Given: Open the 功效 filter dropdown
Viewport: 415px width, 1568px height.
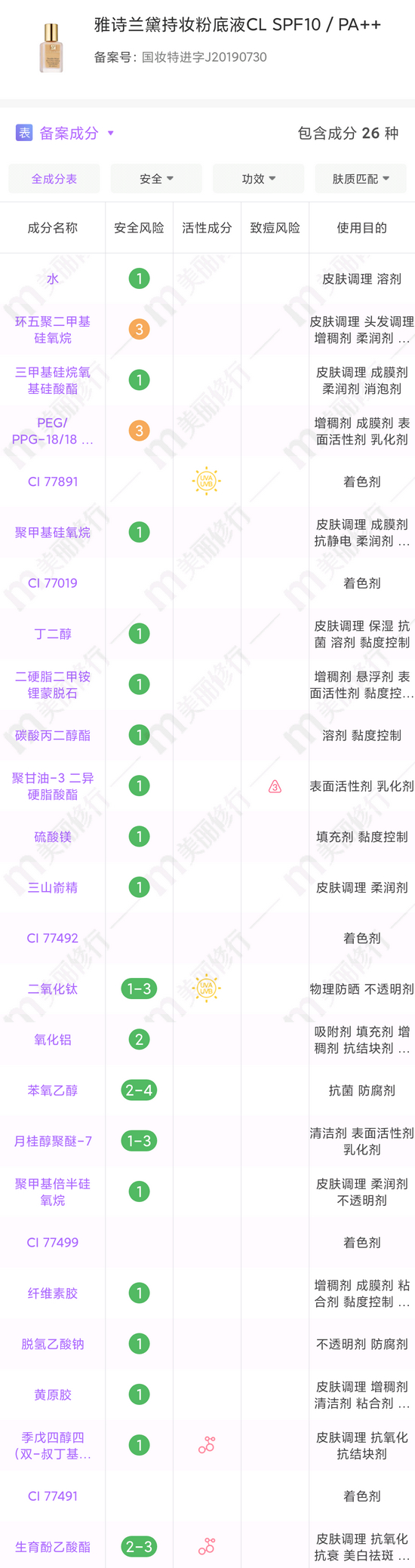Looking at the screenshot, I should click(x=258, y=179).
